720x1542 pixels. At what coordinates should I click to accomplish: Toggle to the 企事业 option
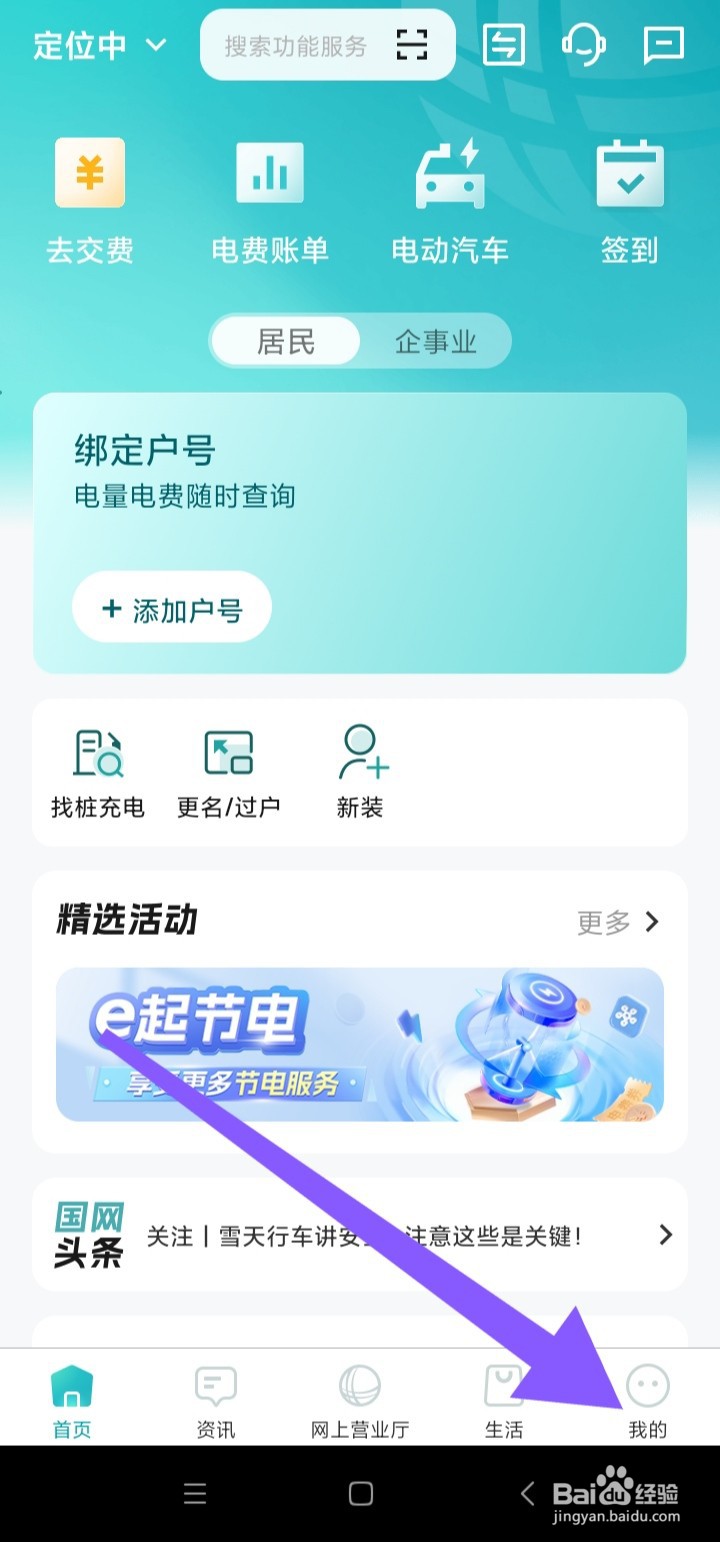click(434, 341)
